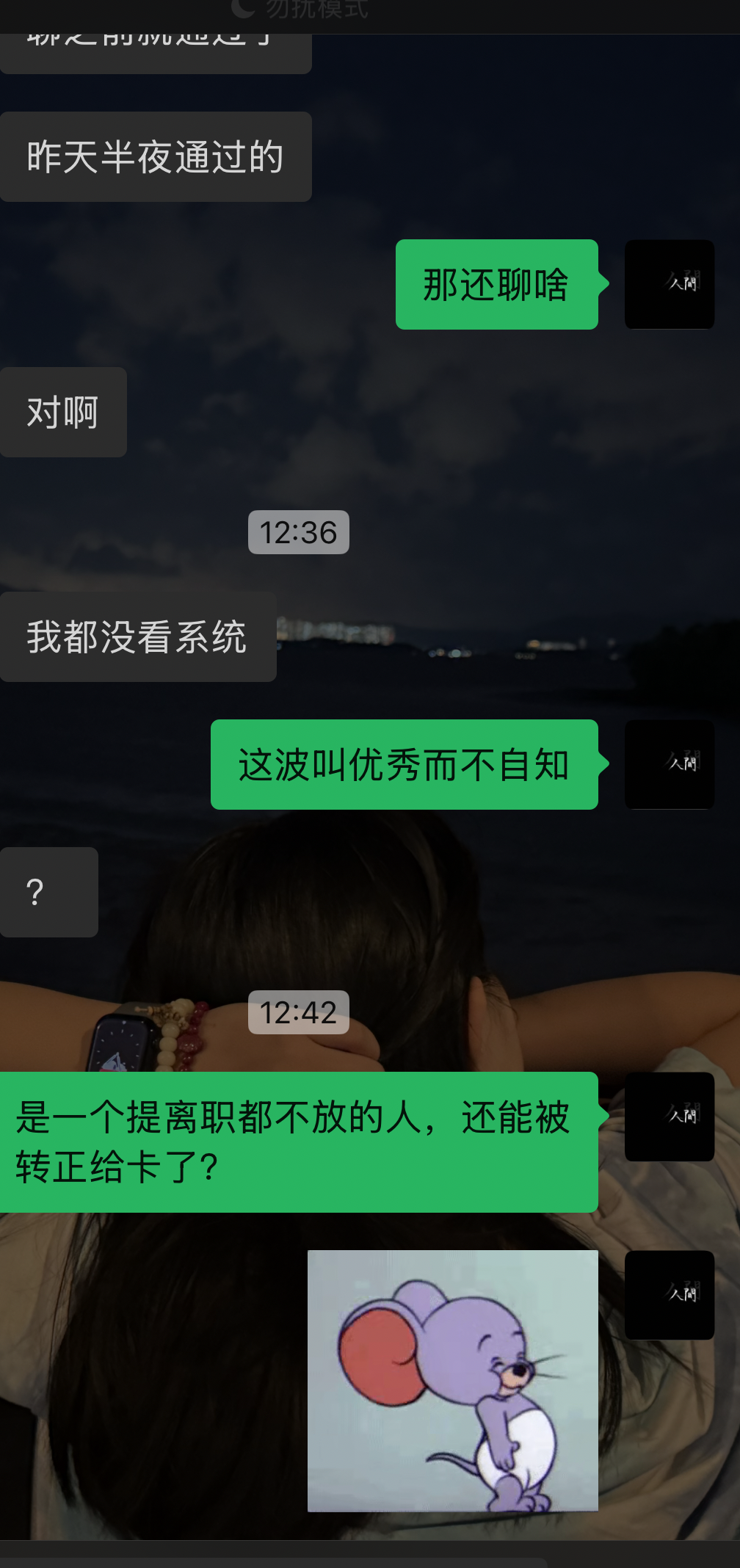Tap the avatar beside "那还聊啥"
This screenshot has height=1568, width=740.
pyautogui.click(x=669, y=284)
